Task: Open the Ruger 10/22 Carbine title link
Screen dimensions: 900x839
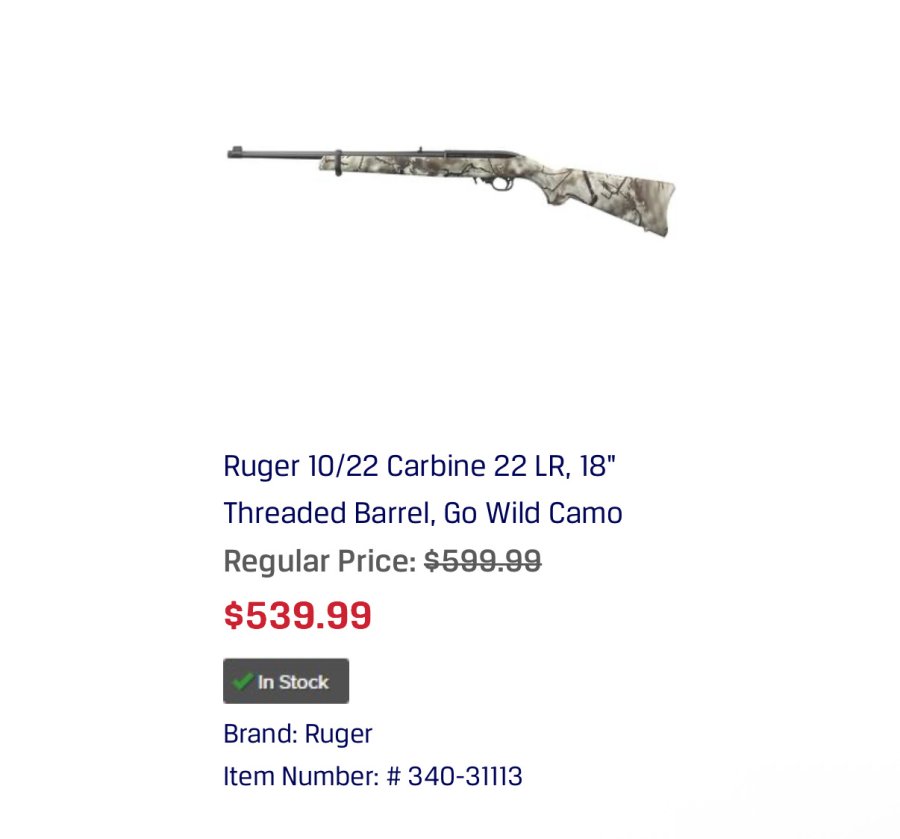Action: pyautogui.click(x=423, y=490)
